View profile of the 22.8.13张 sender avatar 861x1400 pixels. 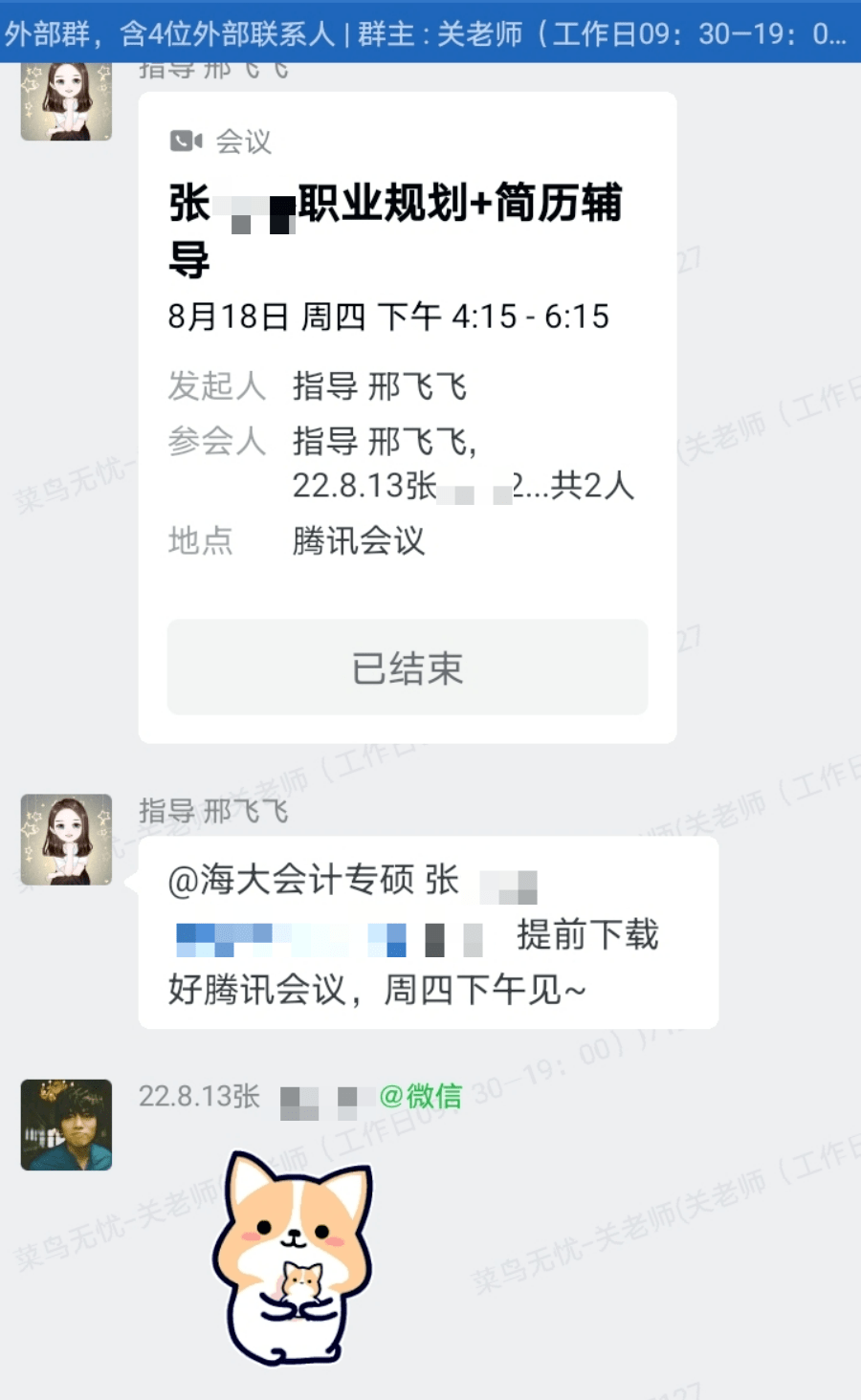click(66, 1125)
